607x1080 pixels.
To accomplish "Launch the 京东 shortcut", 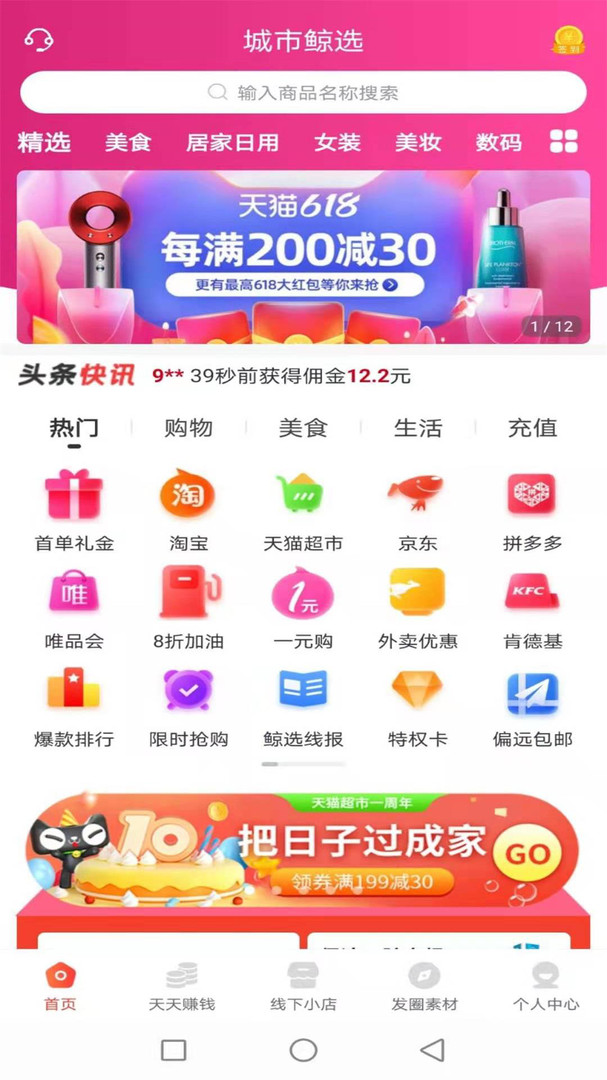I will 417,510.
